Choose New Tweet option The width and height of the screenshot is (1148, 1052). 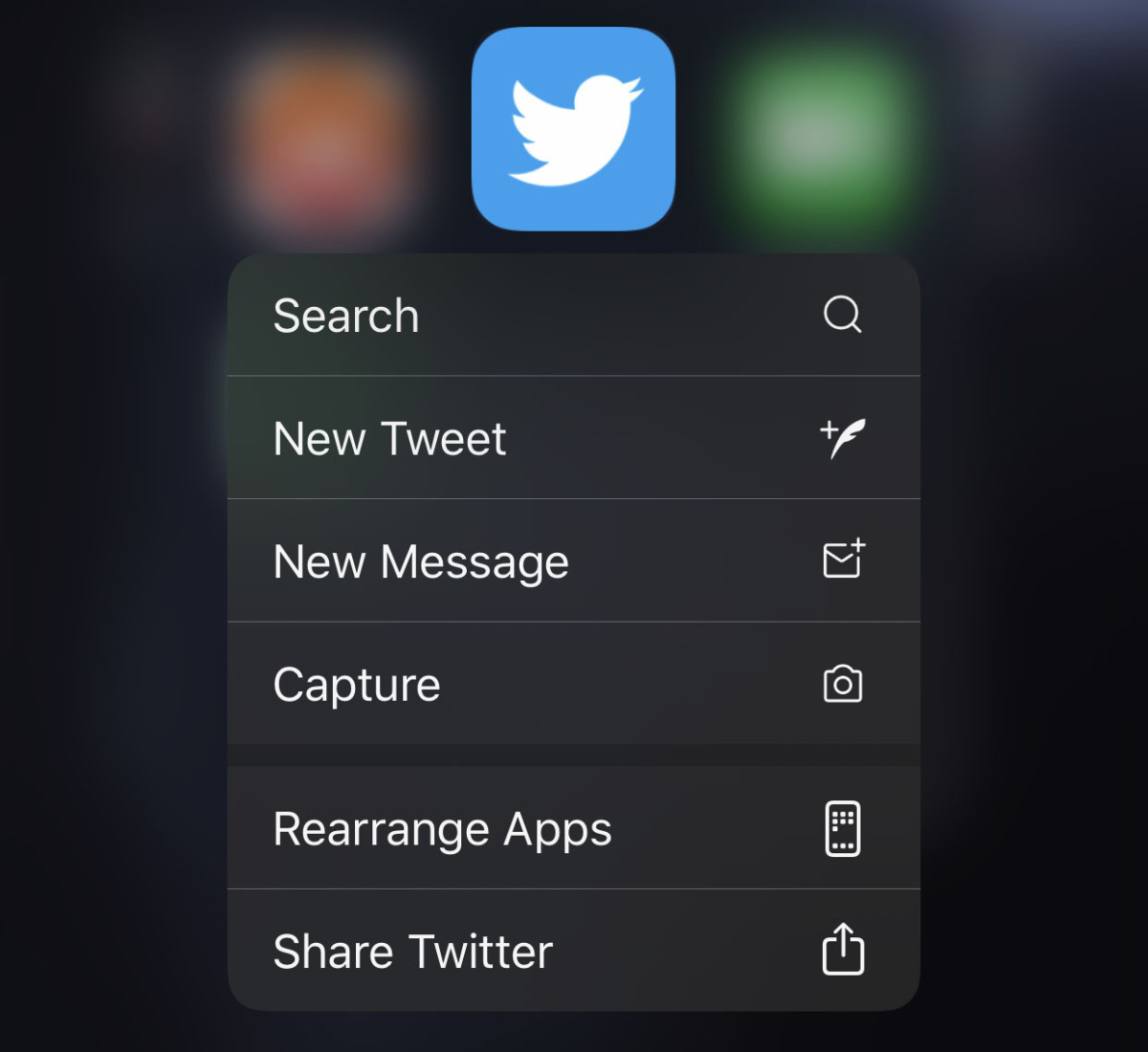[x=572, y=438]
